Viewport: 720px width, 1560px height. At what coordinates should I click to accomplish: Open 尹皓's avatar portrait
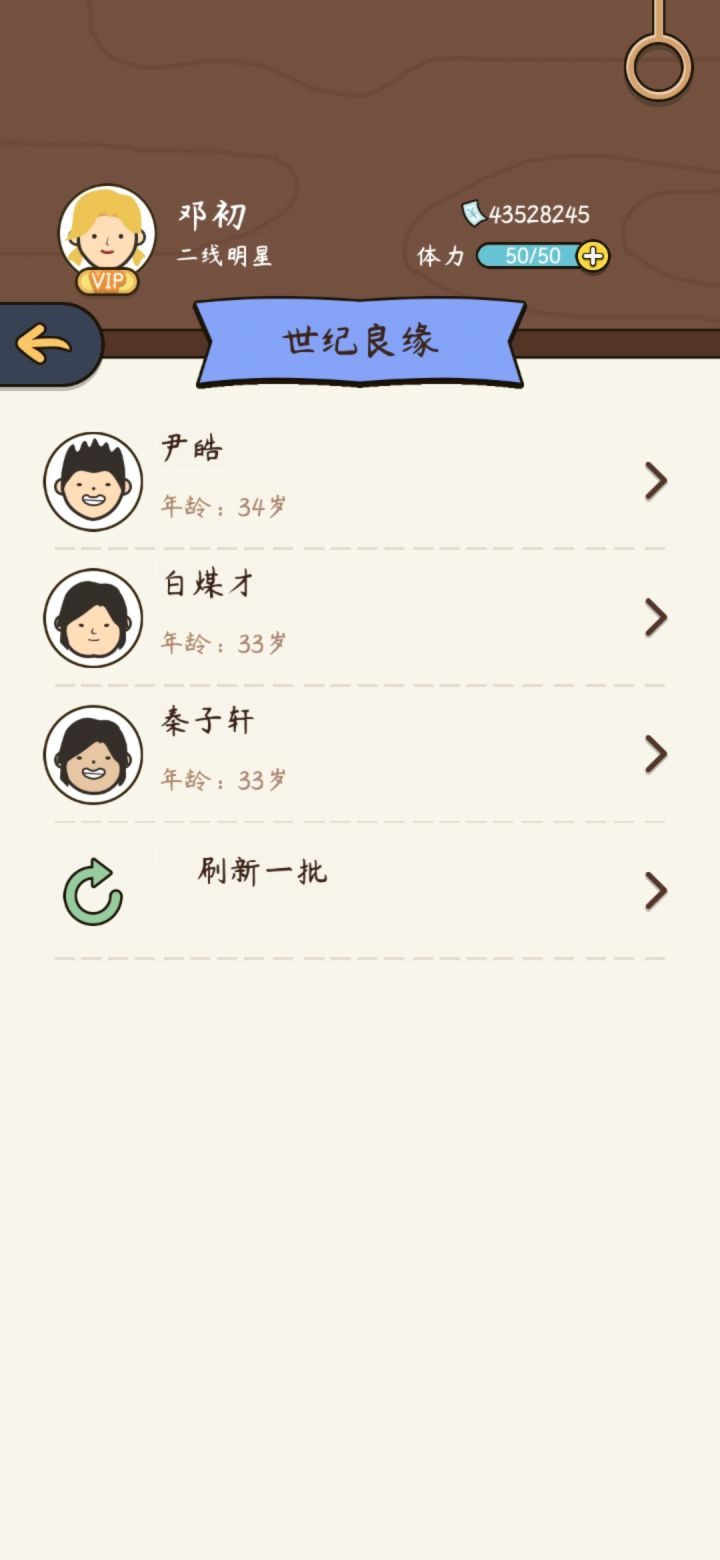[93, 481]
